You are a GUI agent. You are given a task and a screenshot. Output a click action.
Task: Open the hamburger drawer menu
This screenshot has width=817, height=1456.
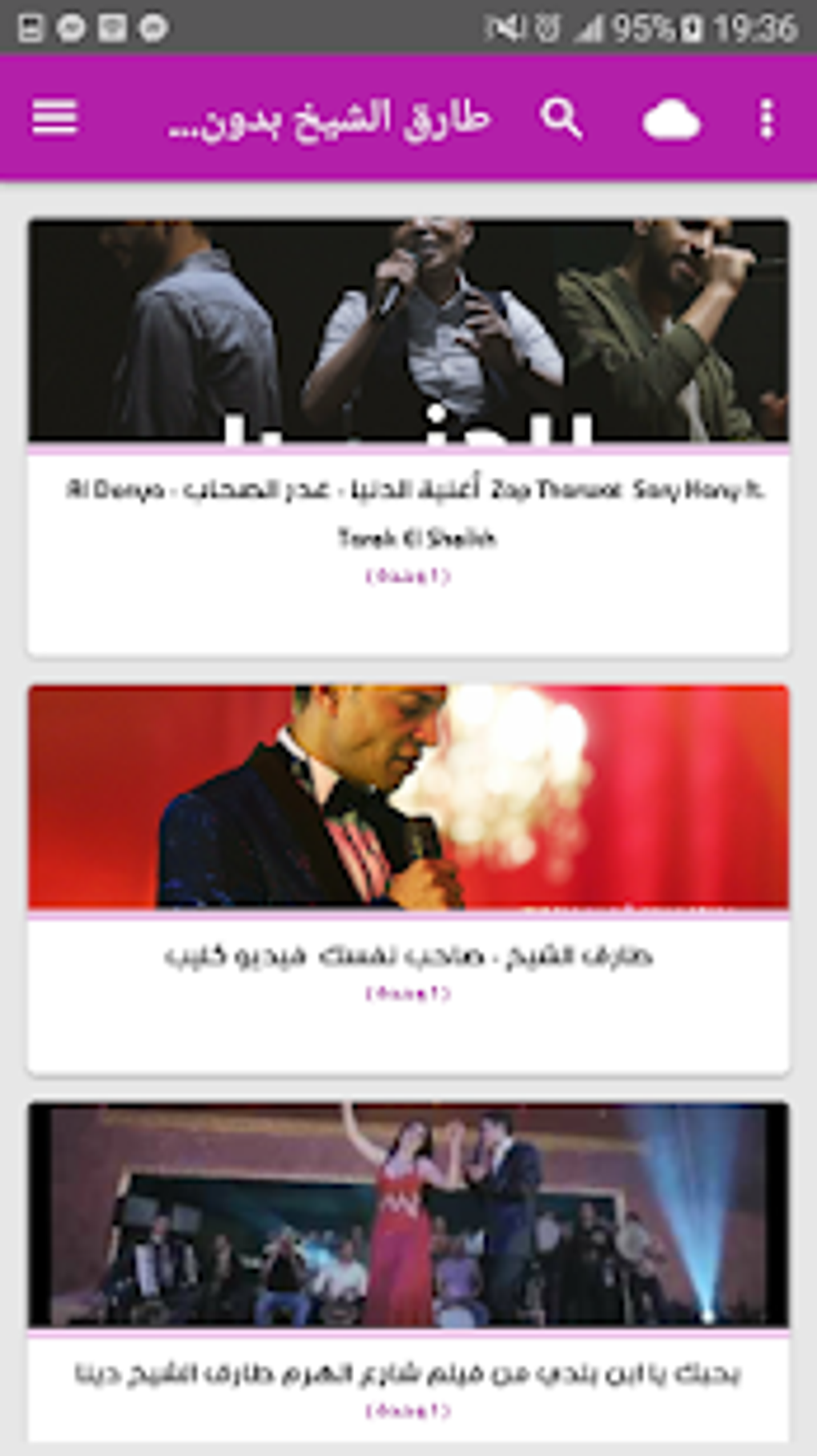point(54,119)
